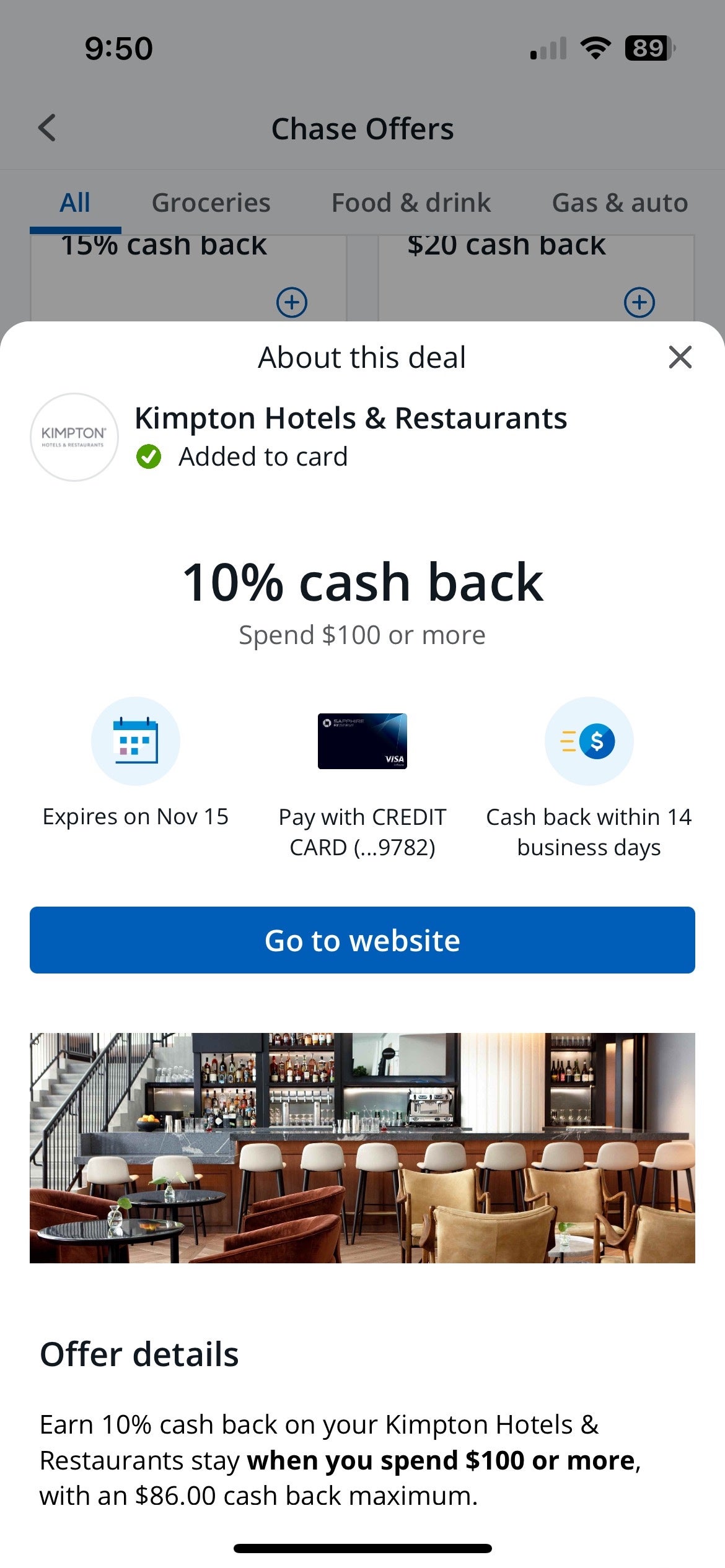Go back from Chase Offers
The image size is (725, 1568).
(x=47, y=128)
